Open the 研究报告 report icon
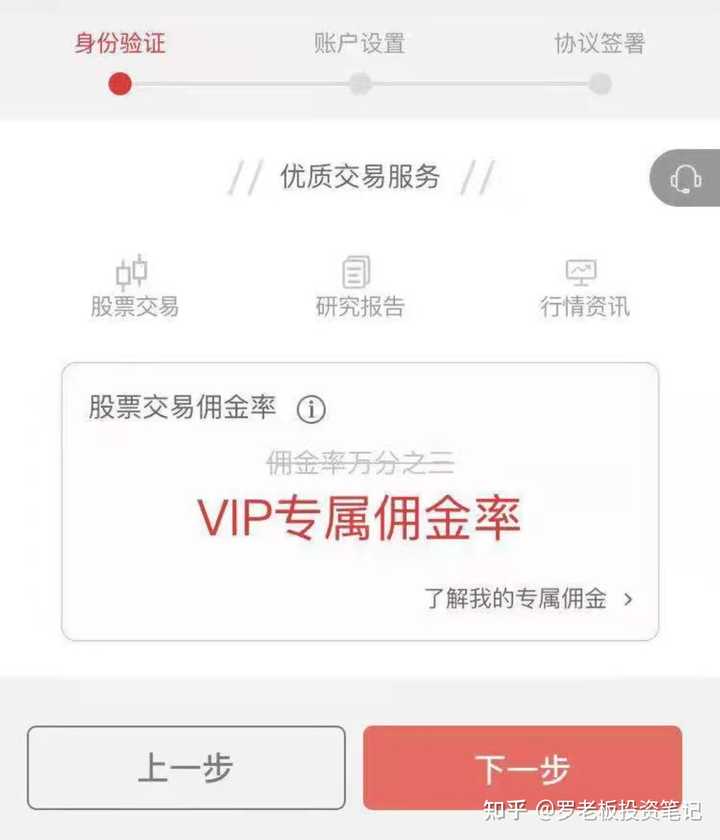 356,271
